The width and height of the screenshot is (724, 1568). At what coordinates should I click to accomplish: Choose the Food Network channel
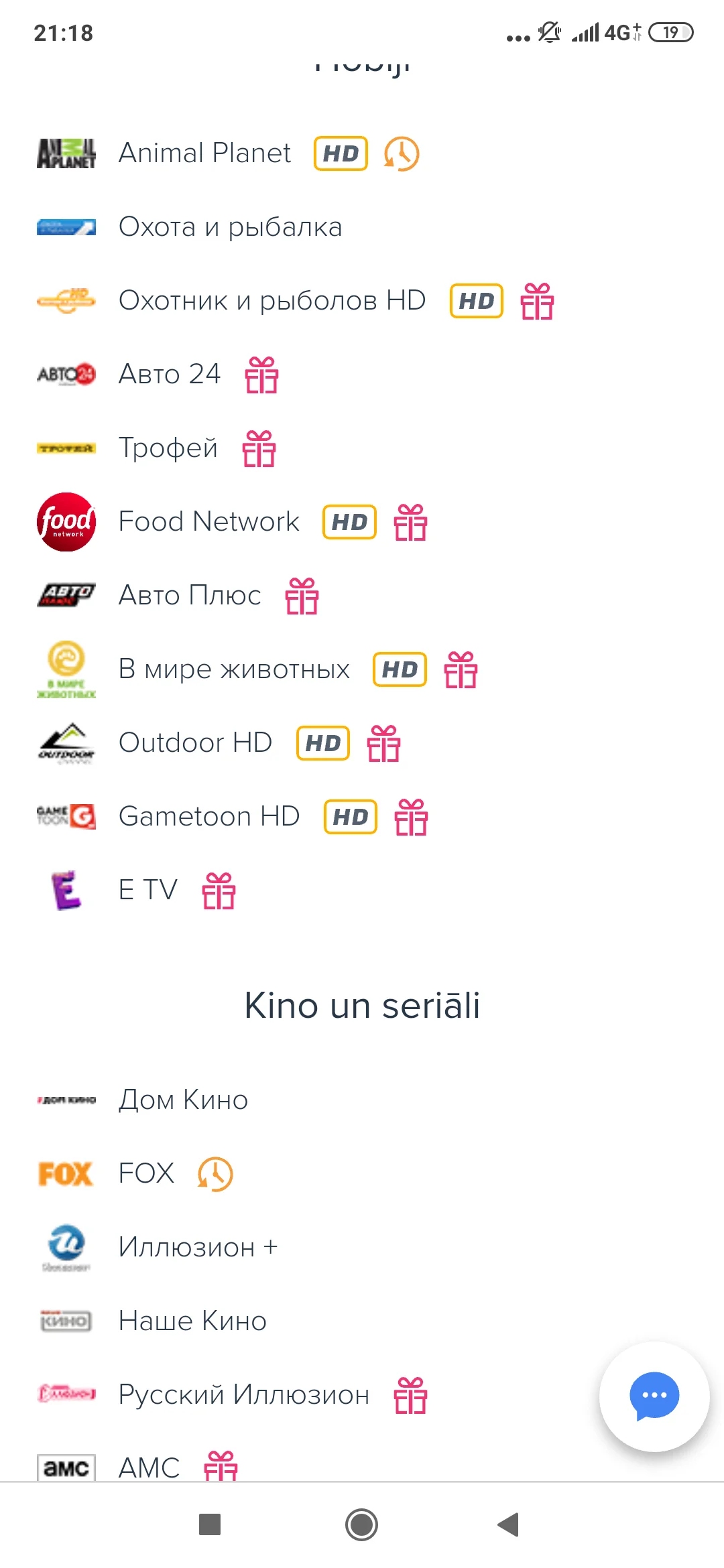(208, 522)
